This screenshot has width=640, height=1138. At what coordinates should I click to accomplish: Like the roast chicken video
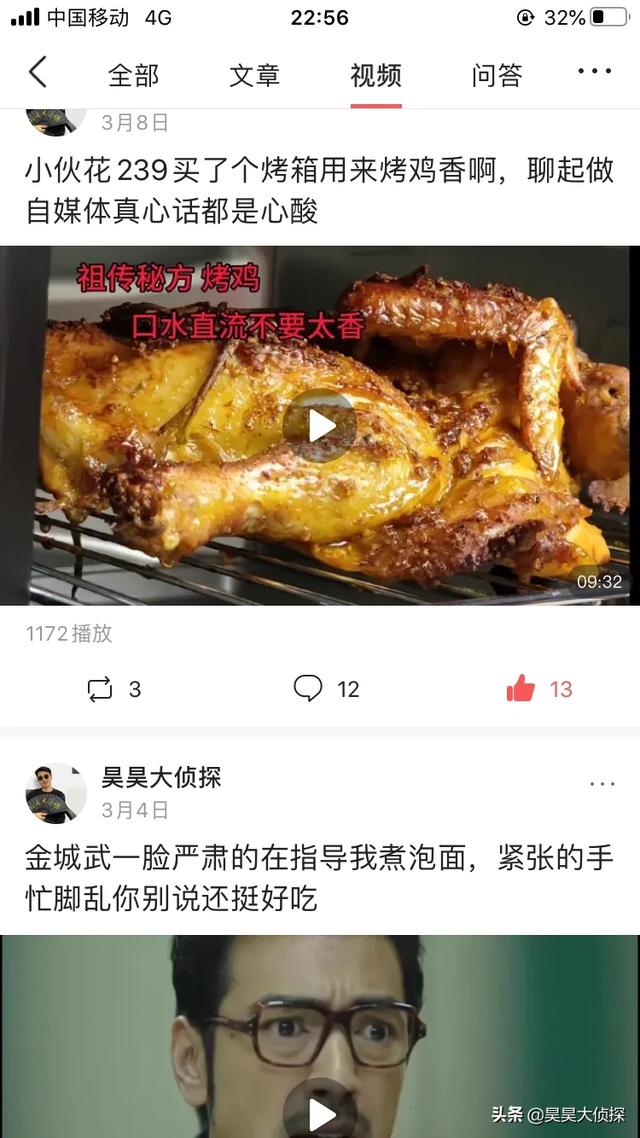(x=539, y=688)
